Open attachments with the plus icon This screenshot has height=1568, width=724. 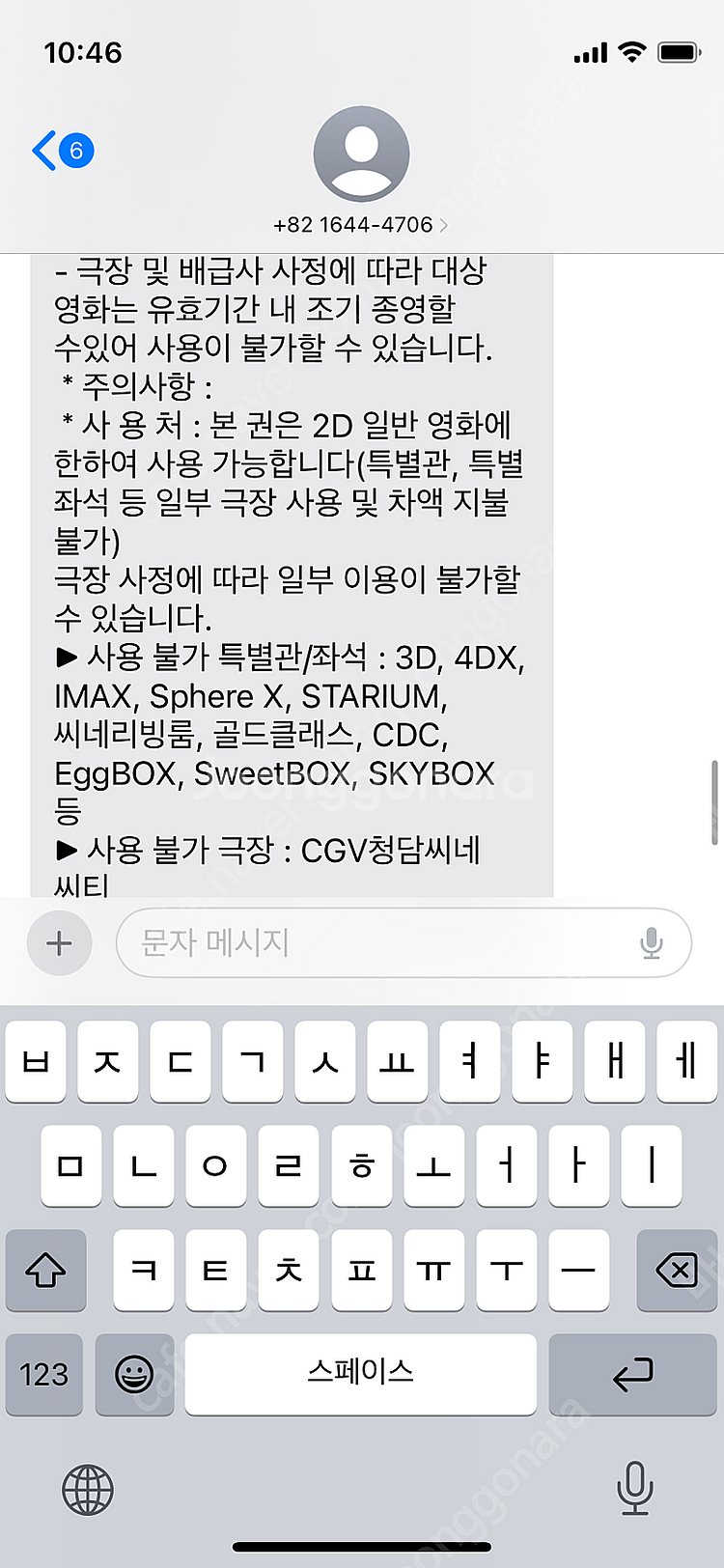point(59,943)
